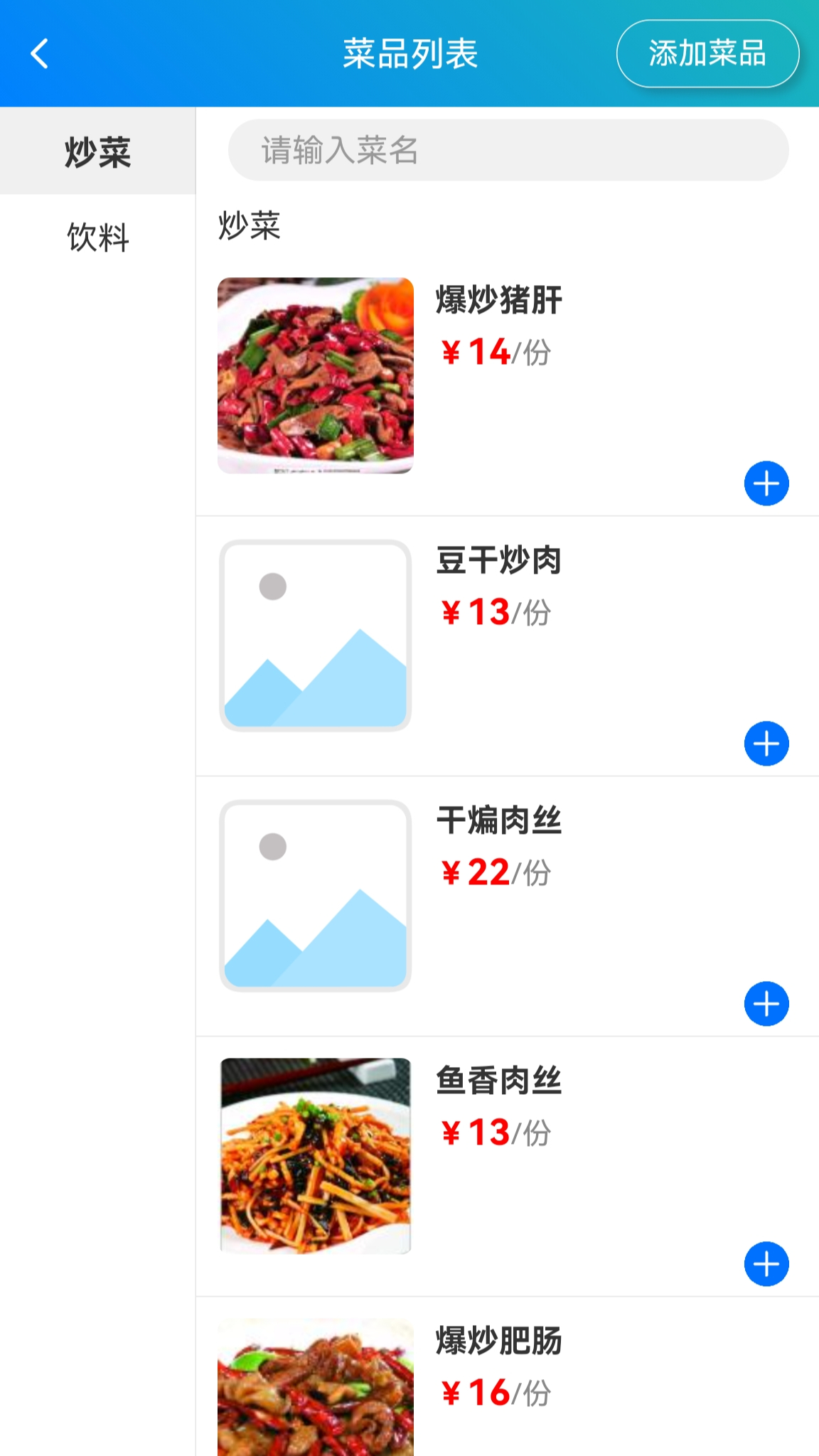The height and width of the screenshot is (1456, 819).
Task: View the 鱼香肉丝 dish photo
Action: pos(316,1153)
